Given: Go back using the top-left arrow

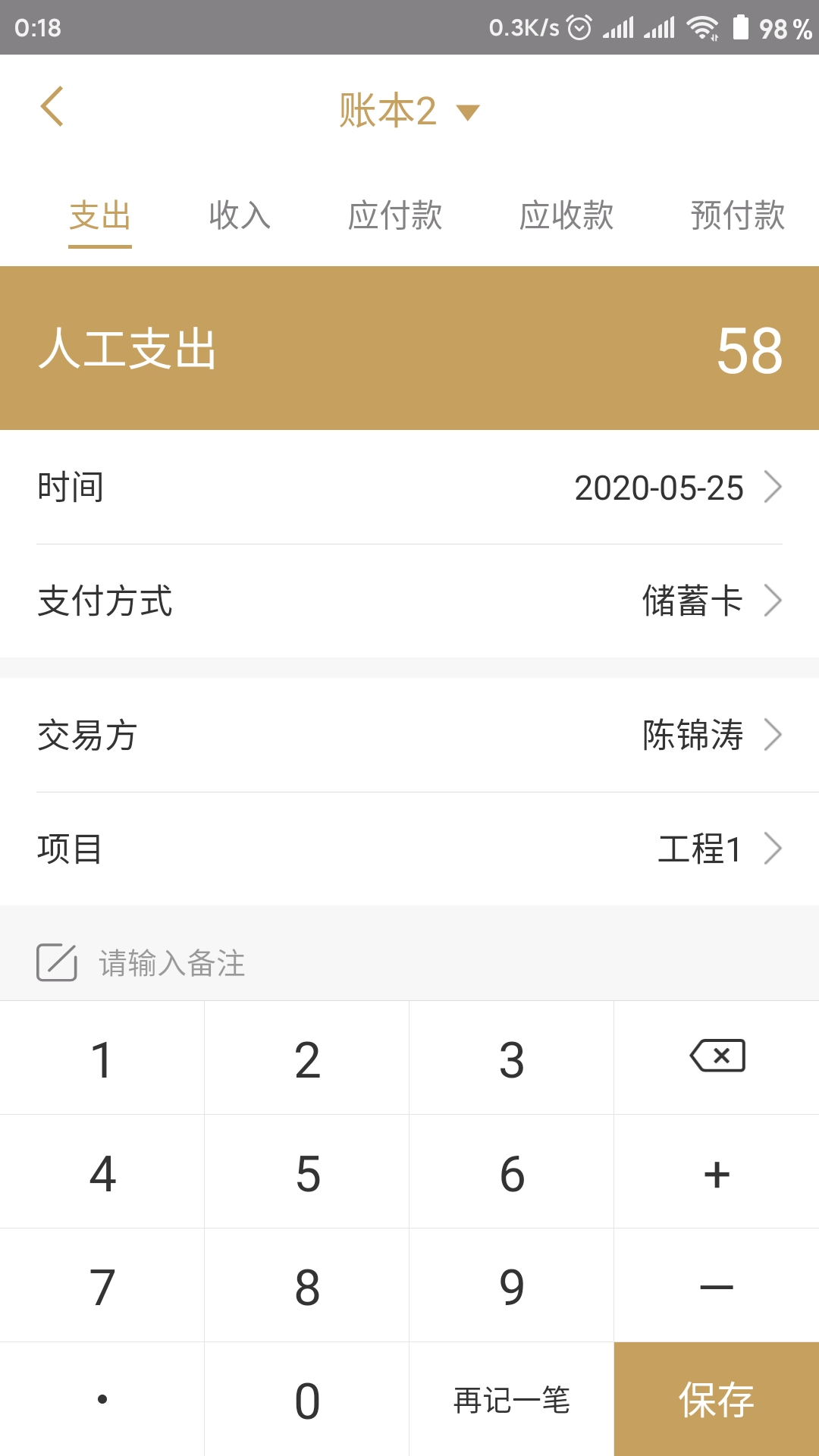Looking at the screenshot, I should 52,106.
